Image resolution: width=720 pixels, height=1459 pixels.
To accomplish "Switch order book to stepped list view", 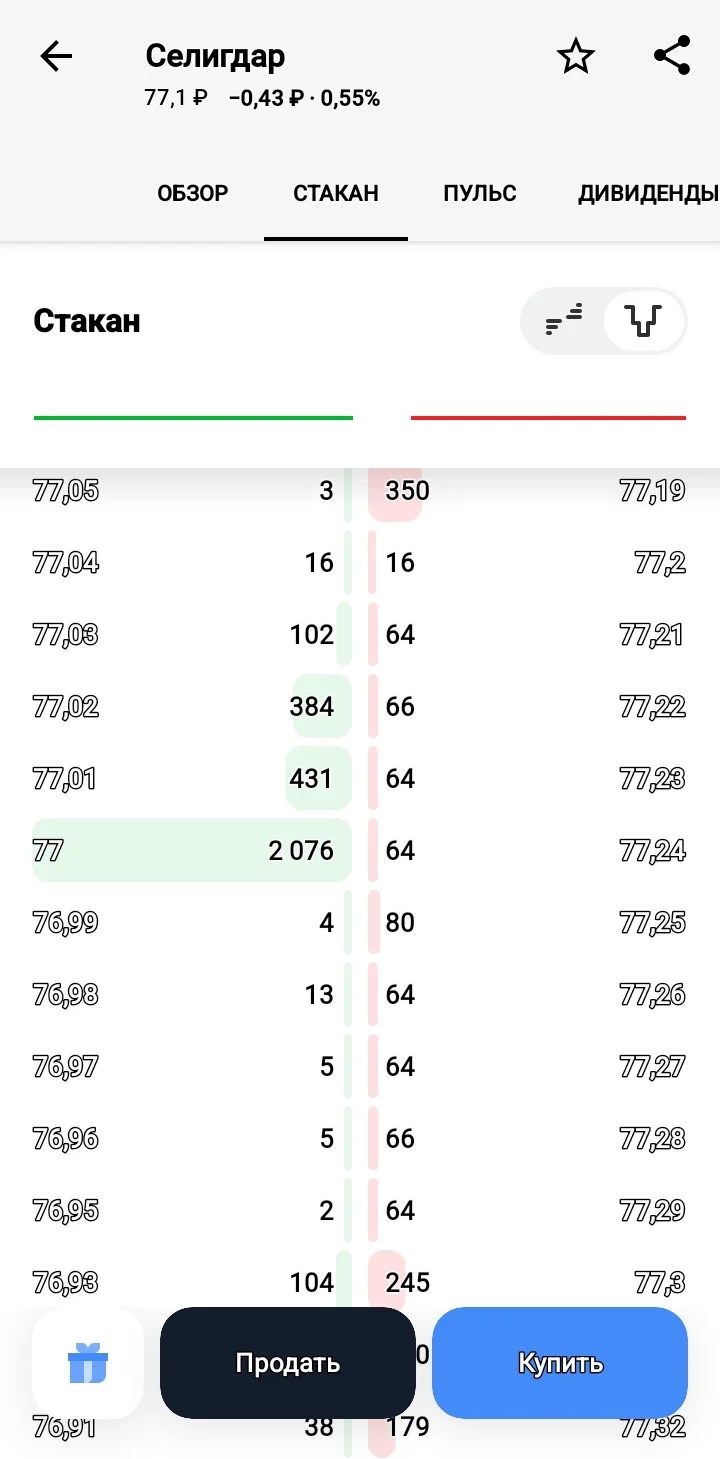I will tap(564, 321).
